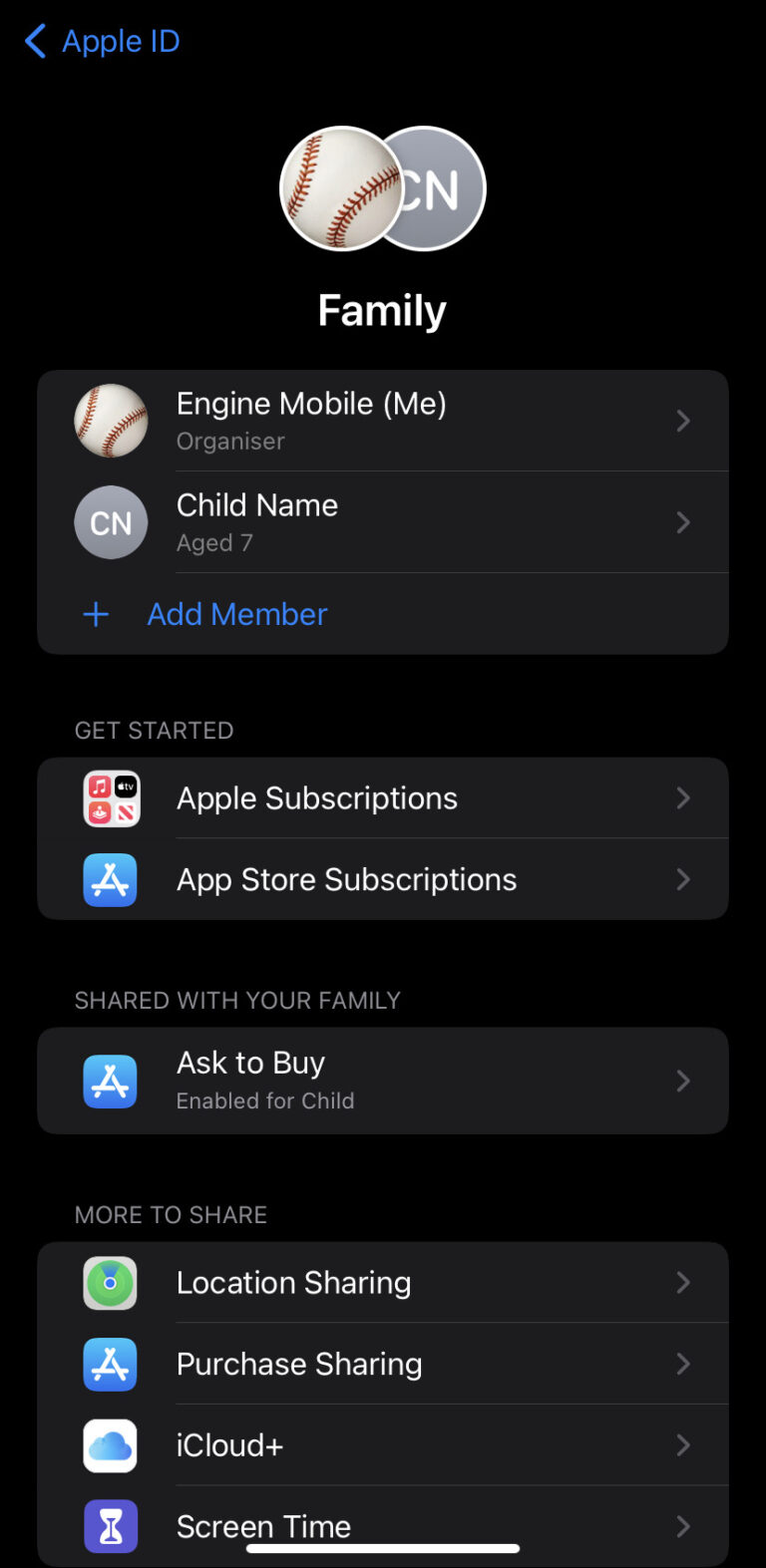Open iCloud+ via the cloud icon

pyautogui.click(x=110, y=1445)
